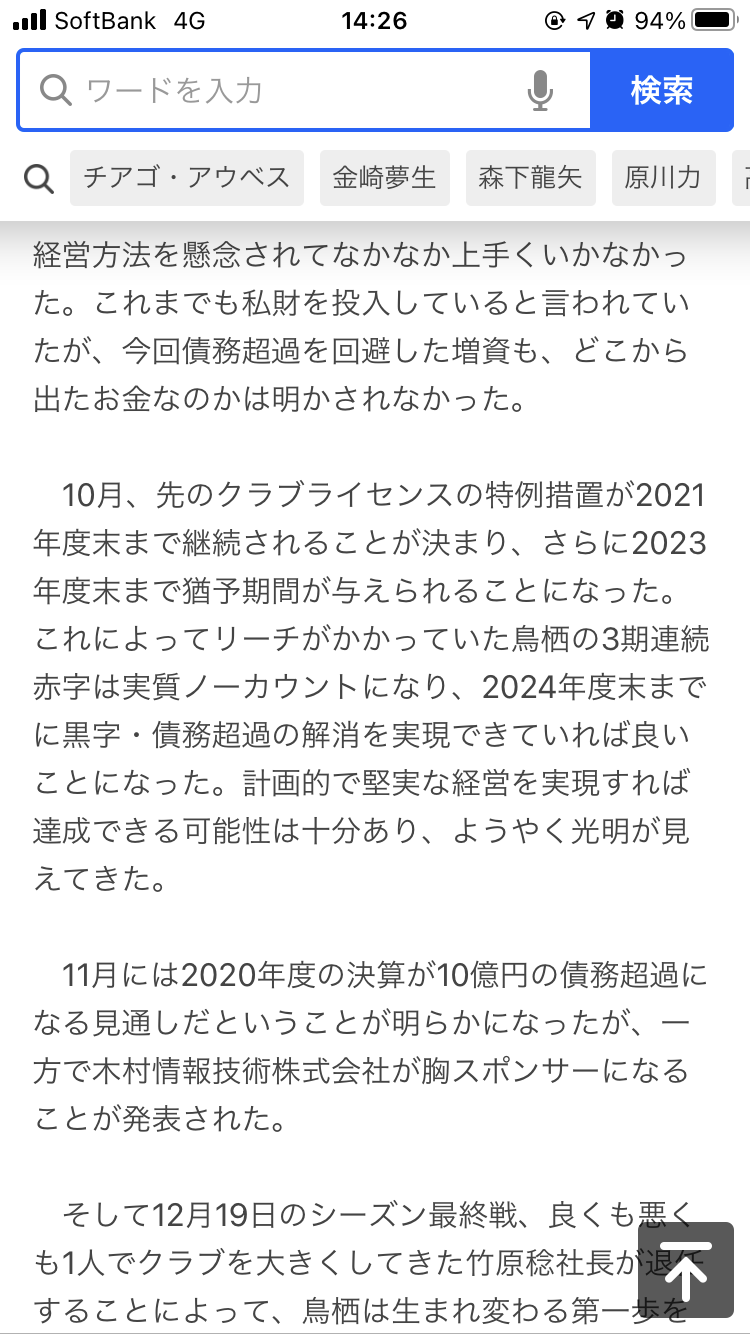Jump back to top with the arrow button
The height and width of the screenshot is (1334, 750).
(685, 1269)
